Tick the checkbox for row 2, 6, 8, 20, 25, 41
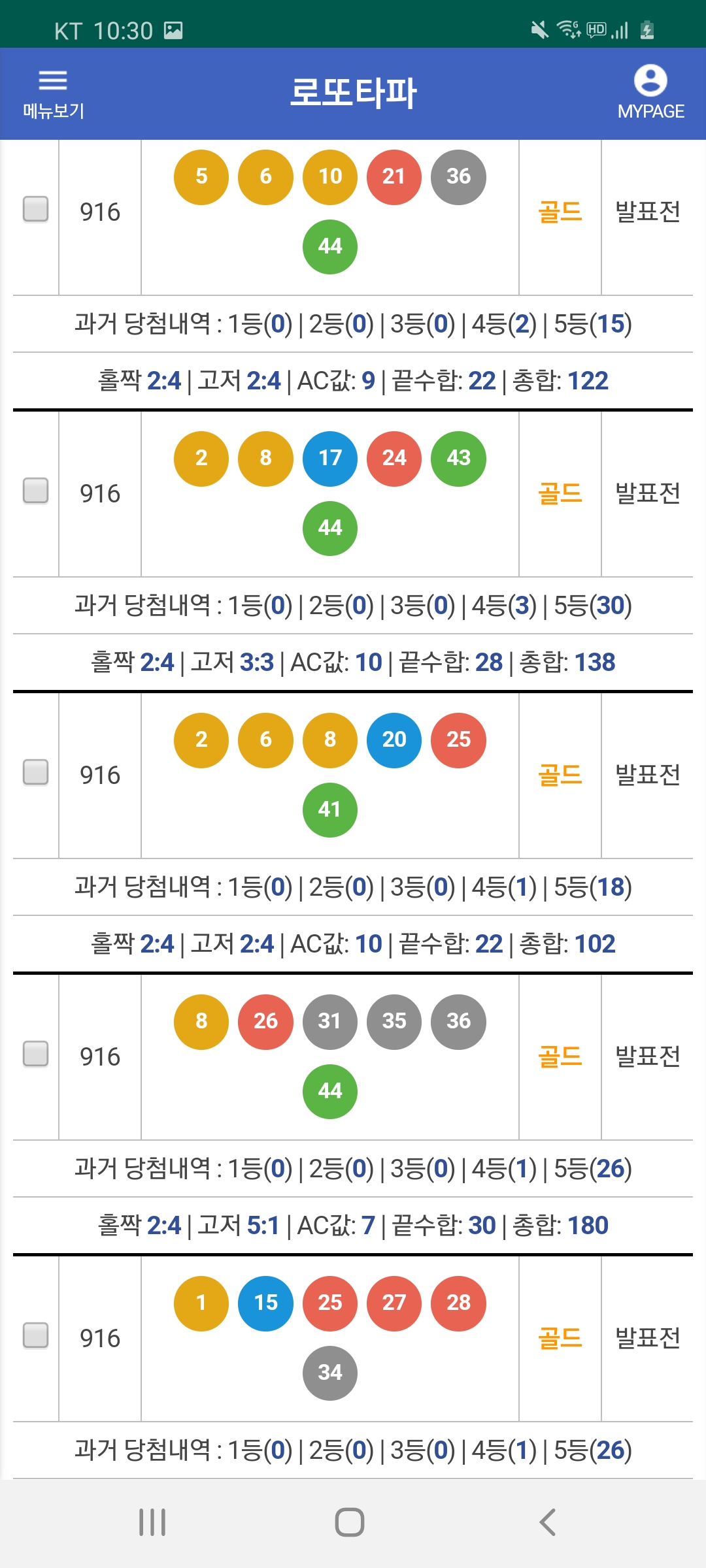 point(36,772)
